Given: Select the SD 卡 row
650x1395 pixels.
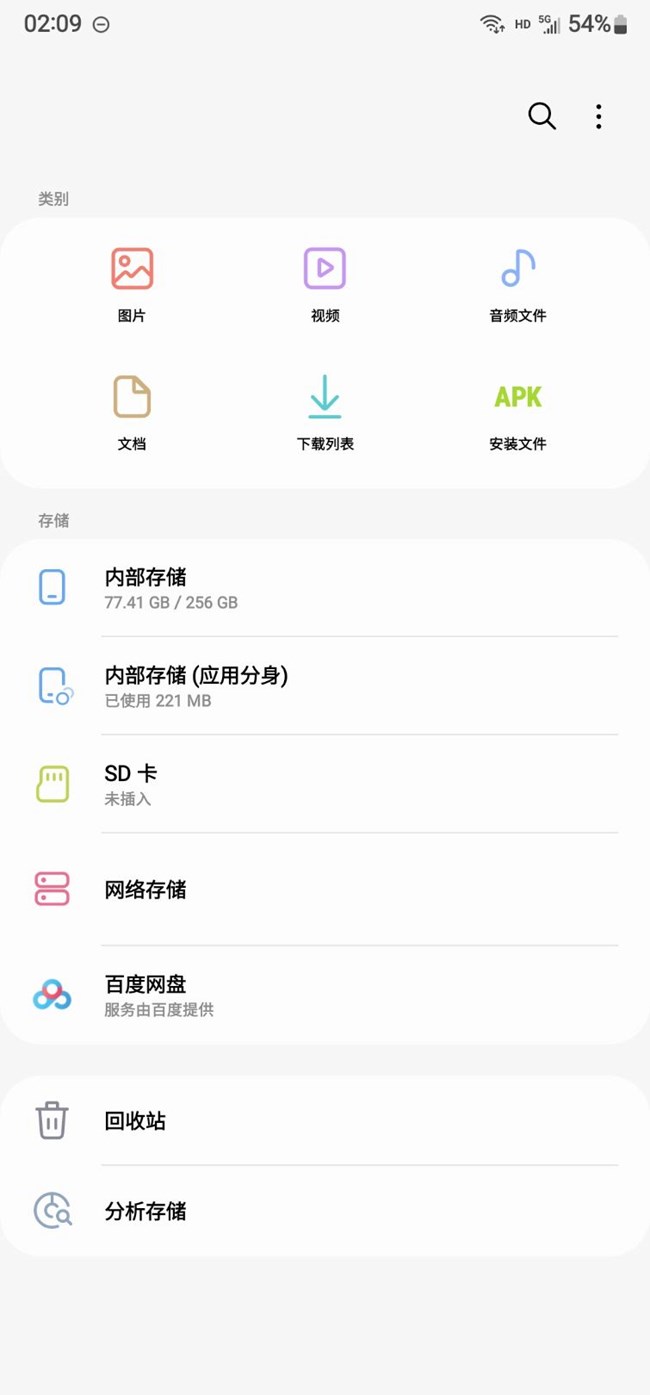Looking at the screenshot, I should point(325,784).
